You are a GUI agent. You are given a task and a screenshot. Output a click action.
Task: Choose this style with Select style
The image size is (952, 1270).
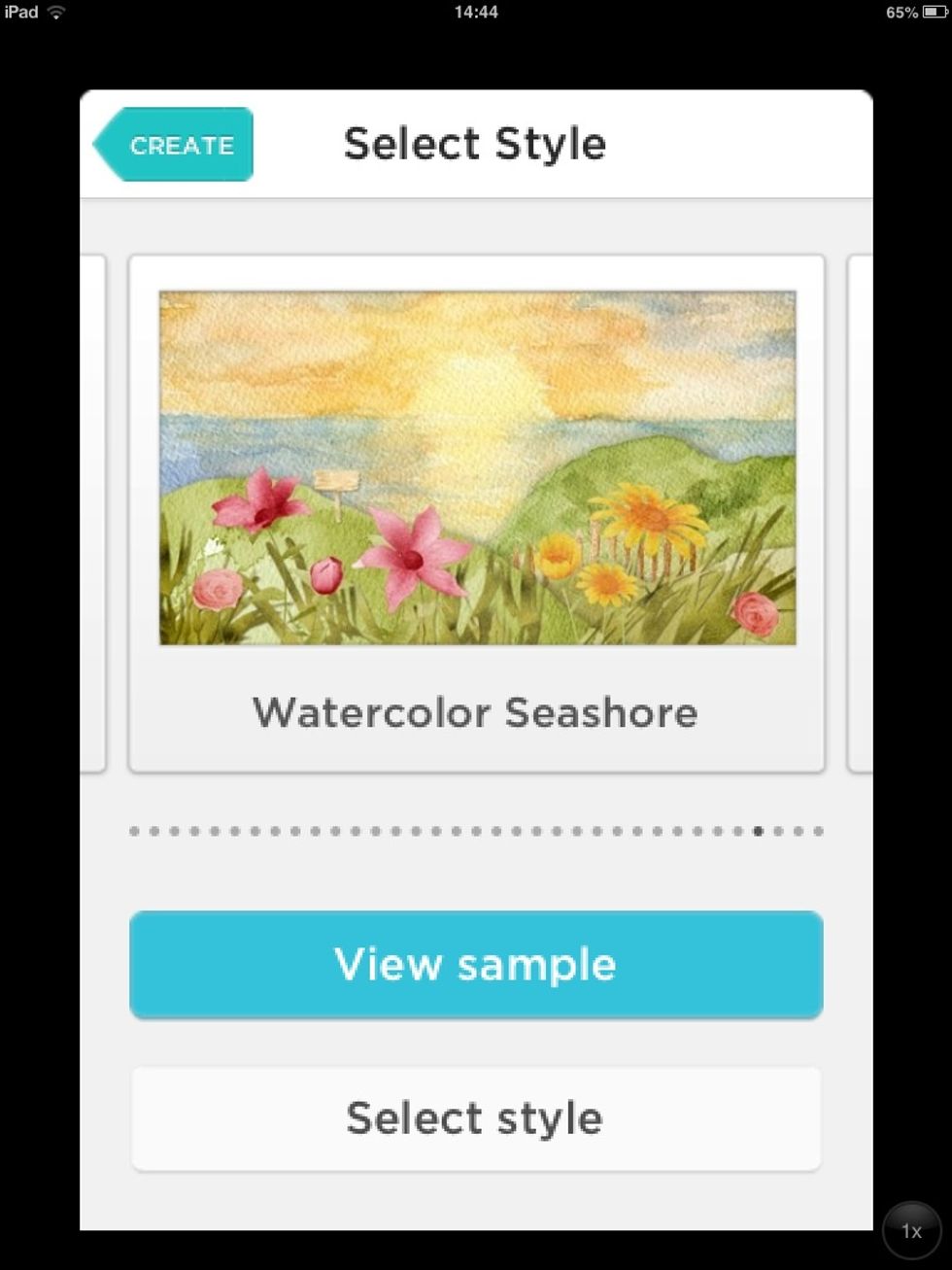[x=476, y=1118]
